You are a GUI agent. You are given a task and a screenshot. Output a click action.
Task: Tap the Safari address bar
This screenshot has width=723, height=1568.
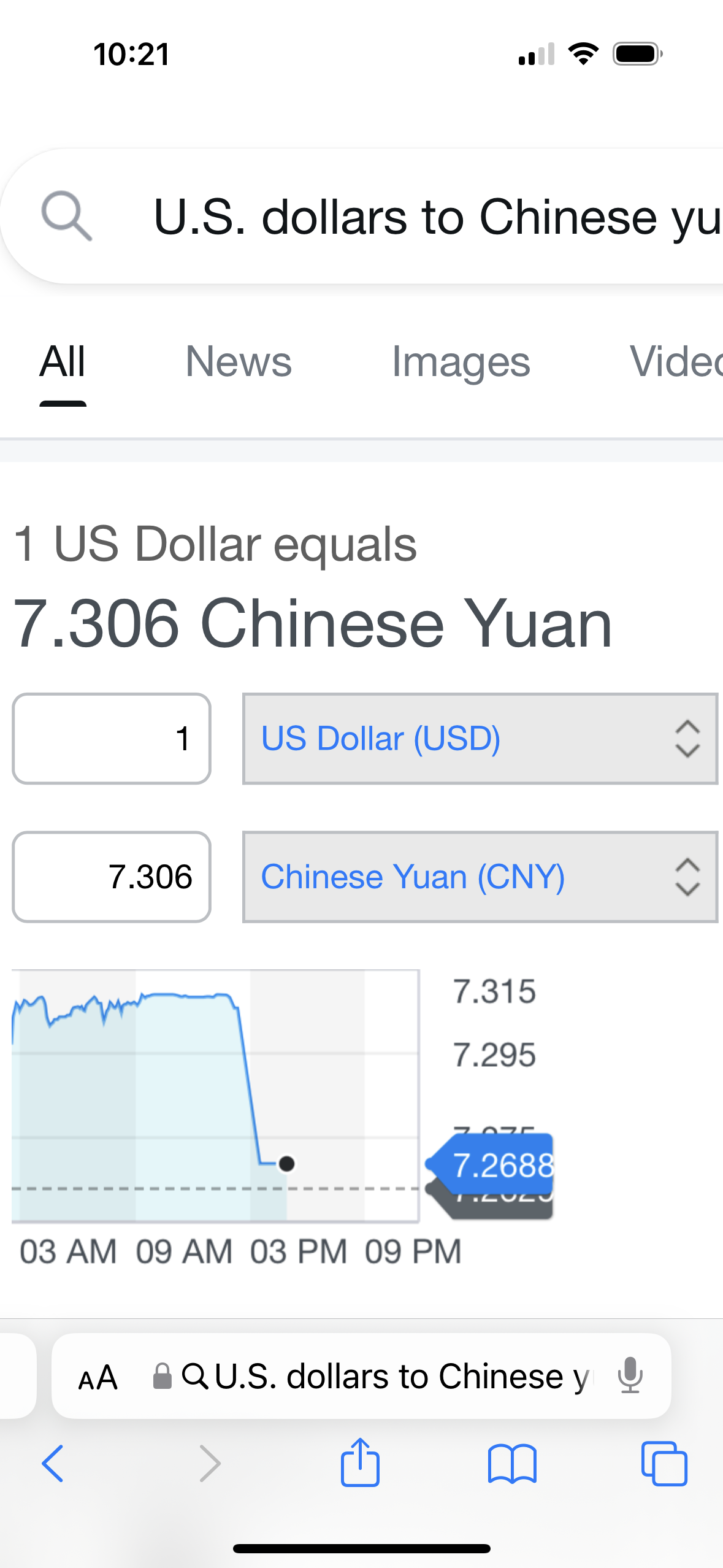pyautogui.click(x=380, y=1377)
